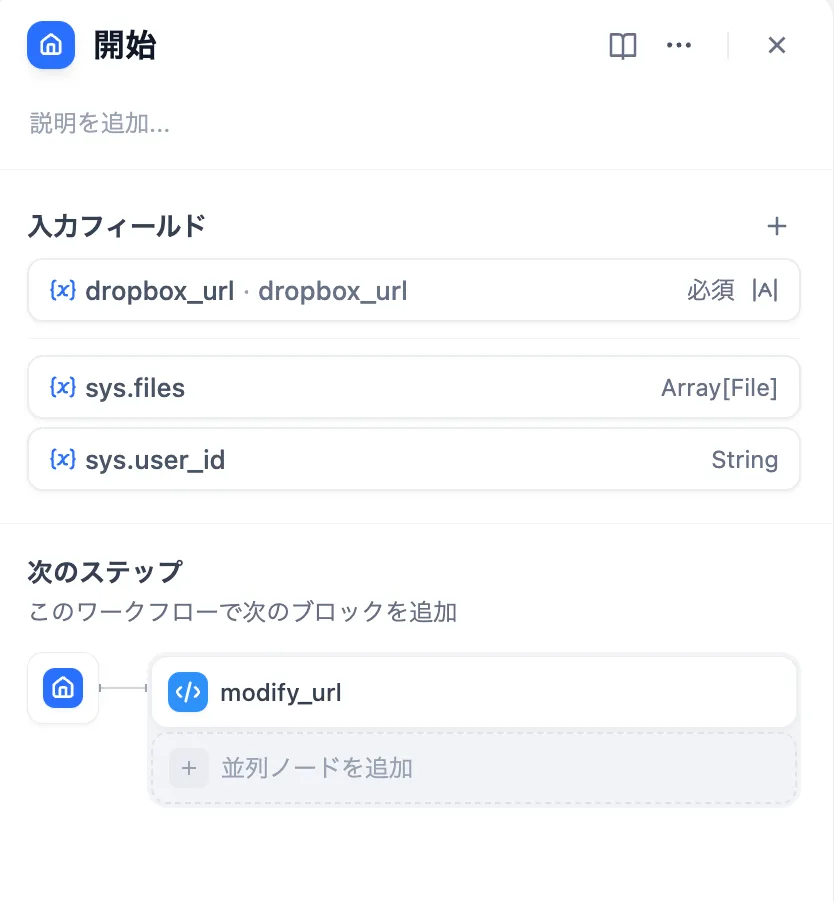Click the blue start node icon in the header

[50, 45]
